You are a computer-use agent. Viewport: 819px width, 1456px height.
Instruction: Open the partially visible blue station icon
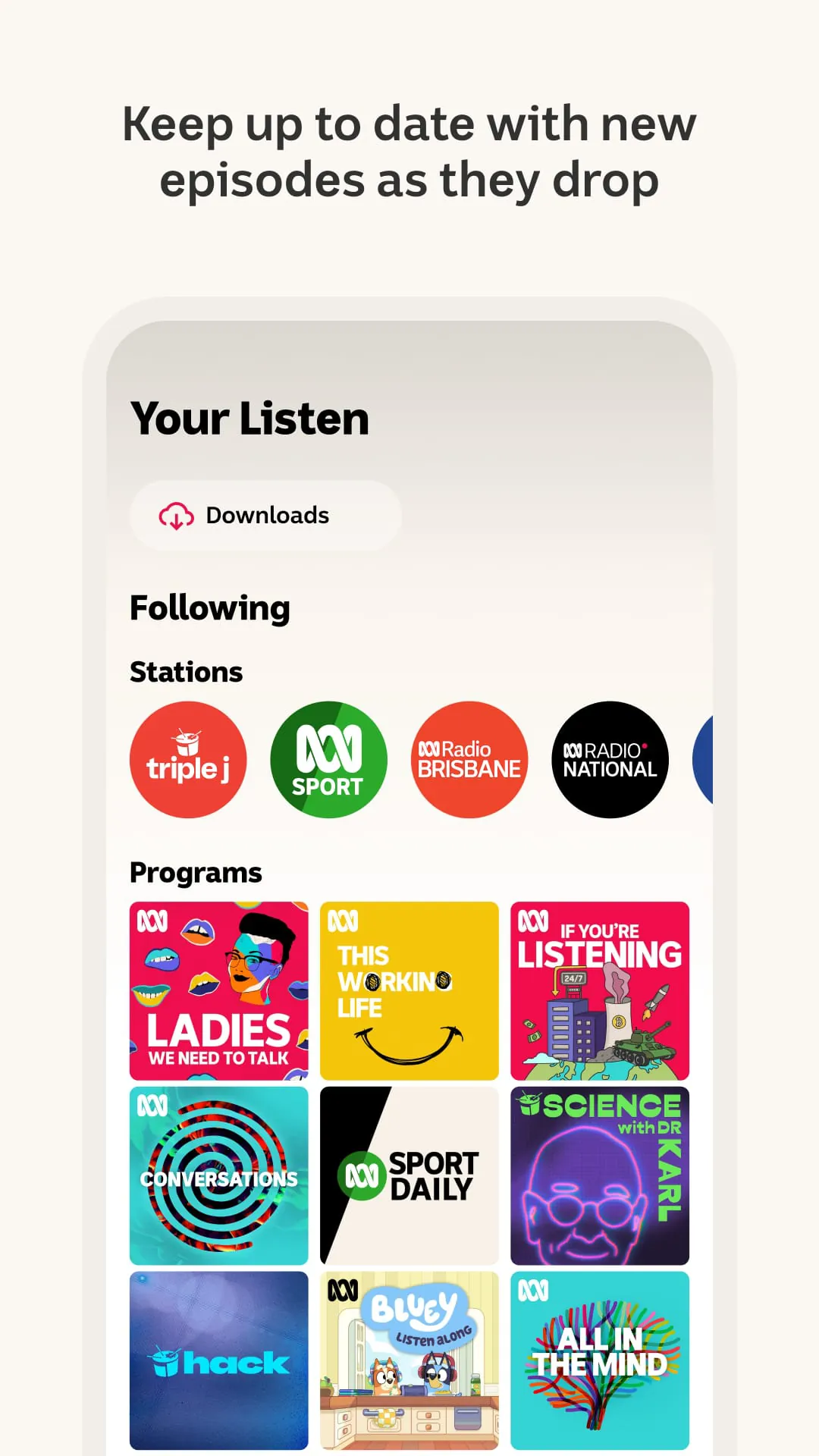tap(709, 759)
